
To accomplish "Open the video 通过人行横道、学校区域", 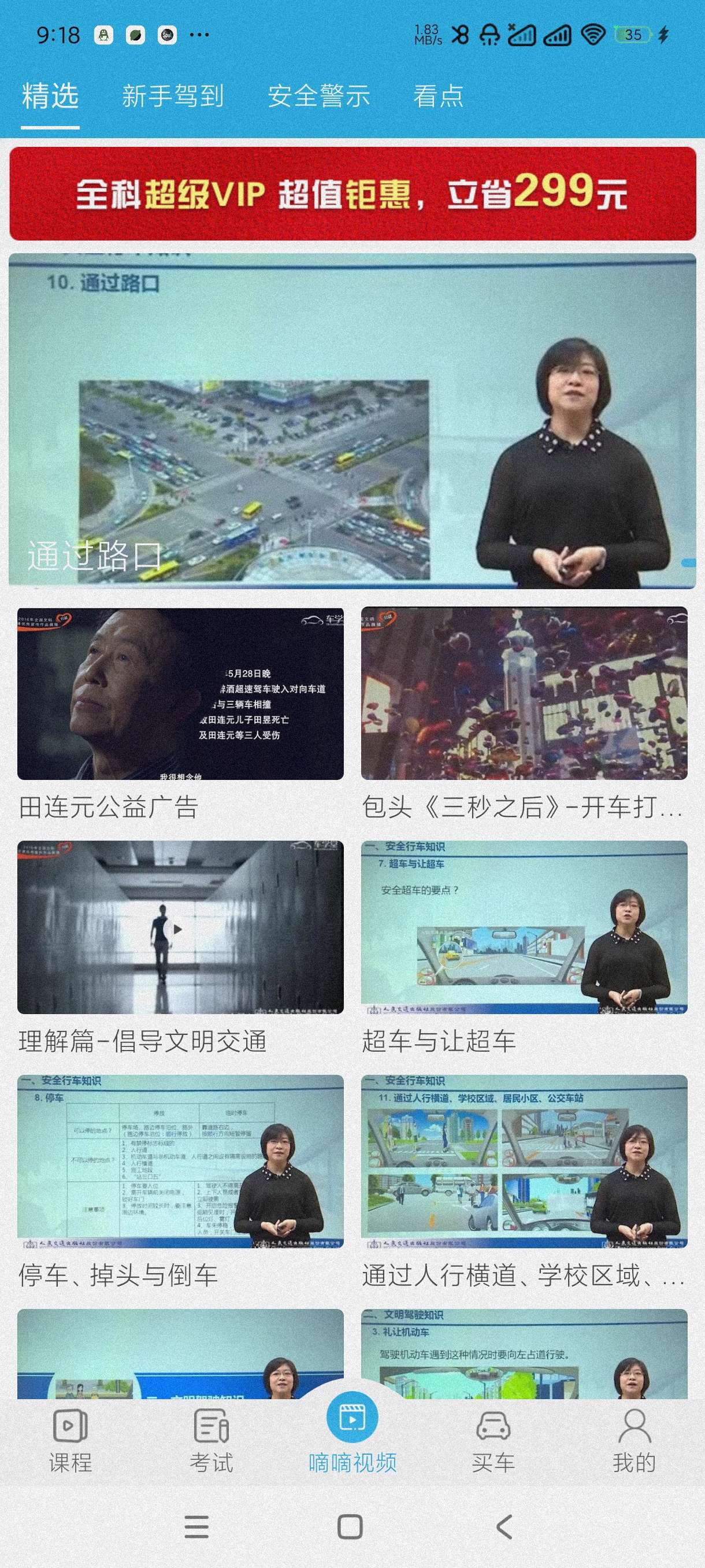I will coord(524,1162).
